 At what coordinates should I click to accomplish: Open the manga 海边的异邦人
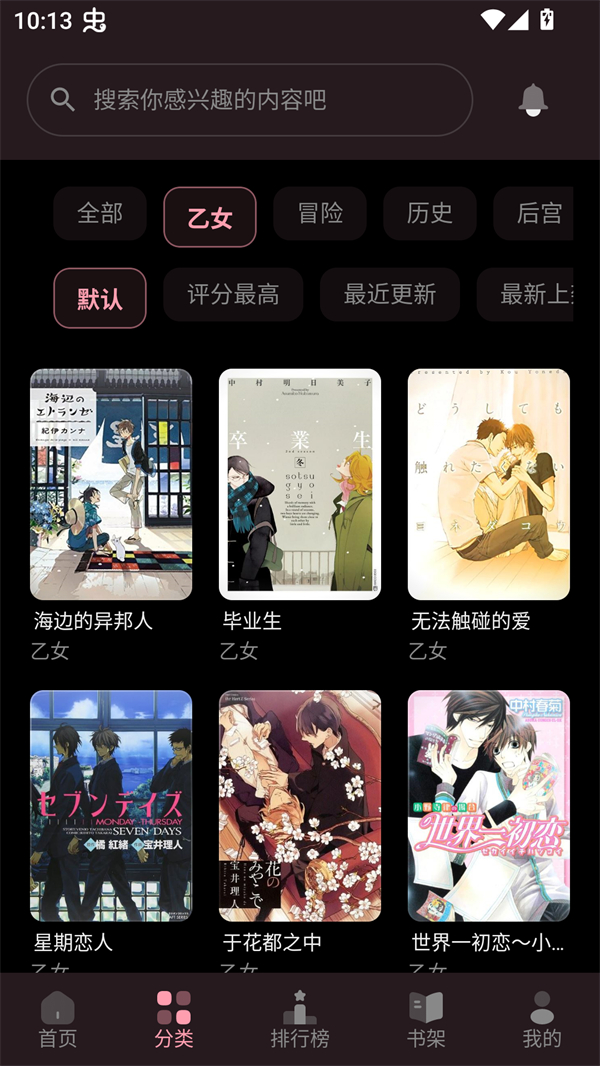pos(111,484)
